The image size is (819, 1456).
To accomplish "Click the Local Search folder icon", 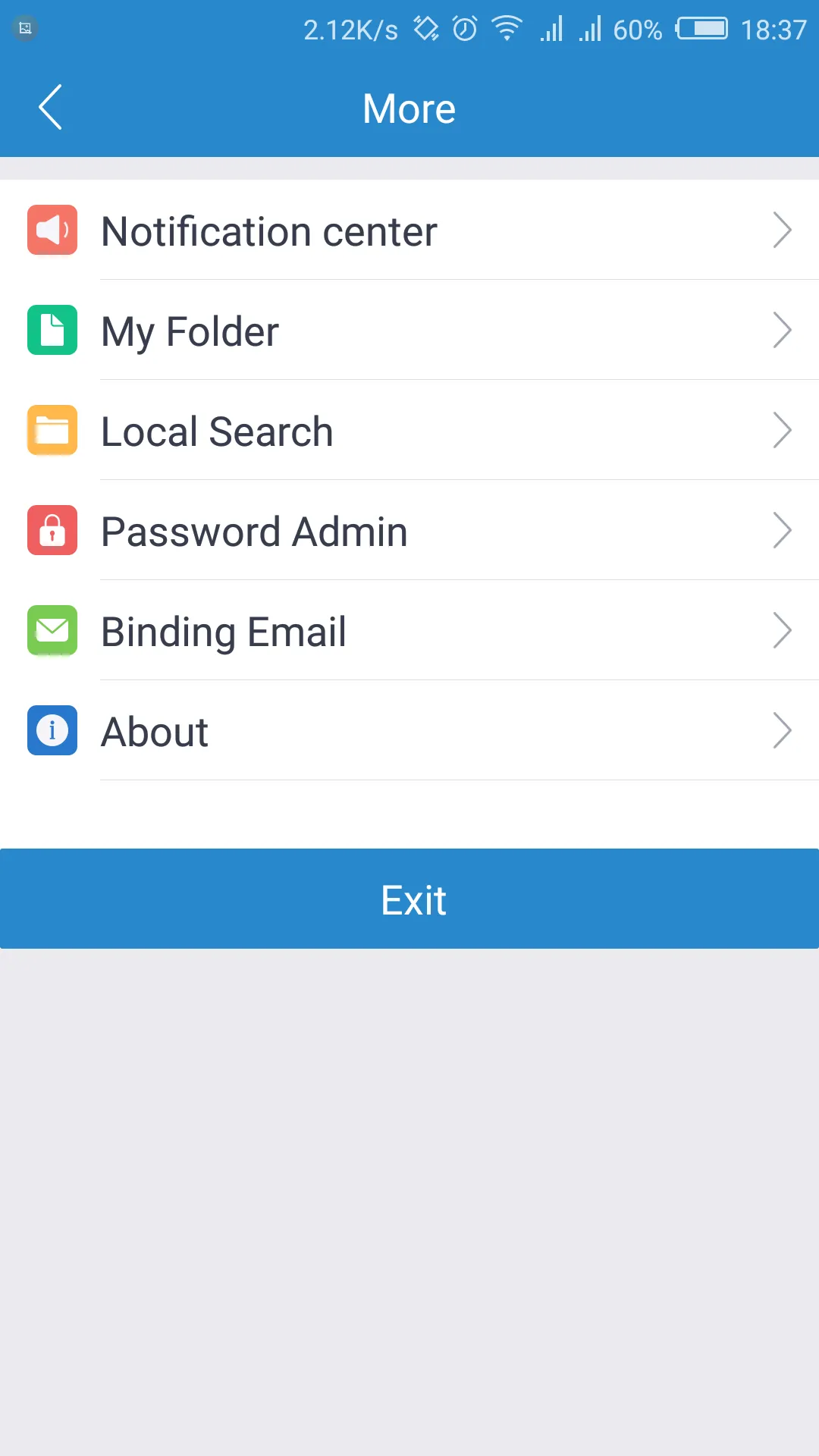I will pyautogui.click(x=52, y=431).
